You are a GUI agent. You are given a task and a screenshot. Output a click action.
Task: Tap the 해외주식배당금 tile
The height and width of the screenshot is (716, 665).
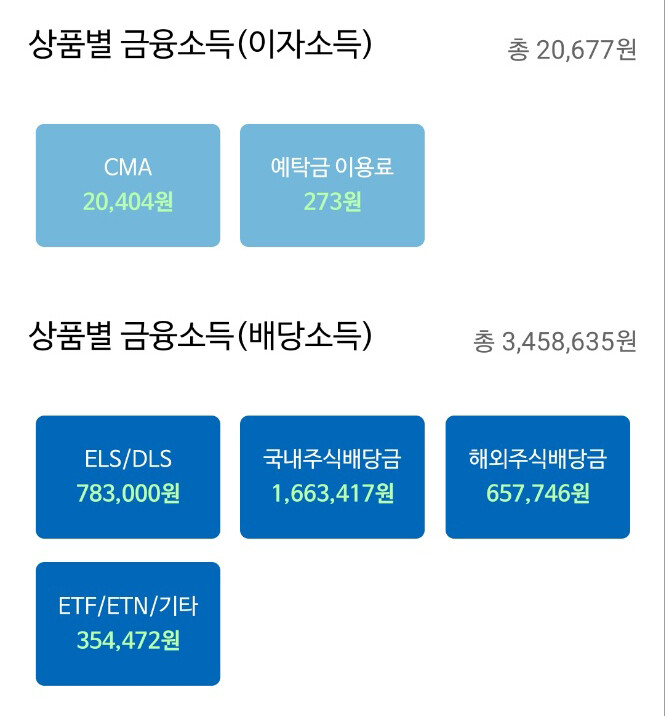[x=537, y=477]
